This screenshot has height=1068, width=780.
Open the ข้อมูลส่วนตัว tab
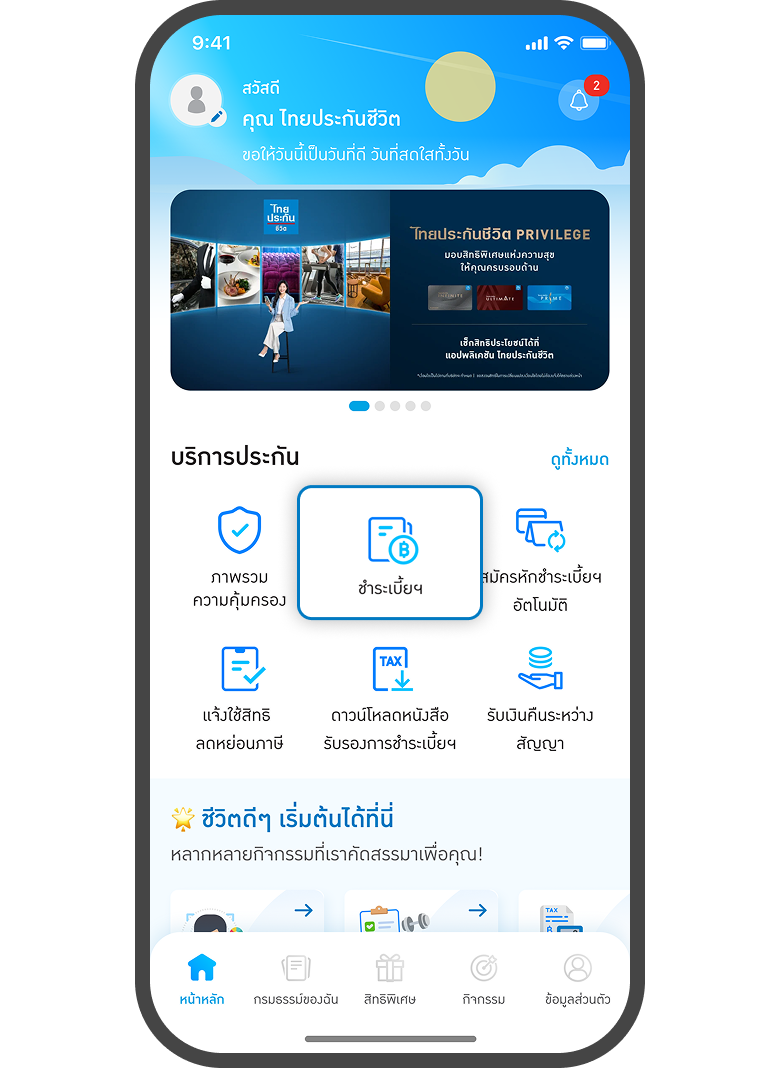[577, 980]
